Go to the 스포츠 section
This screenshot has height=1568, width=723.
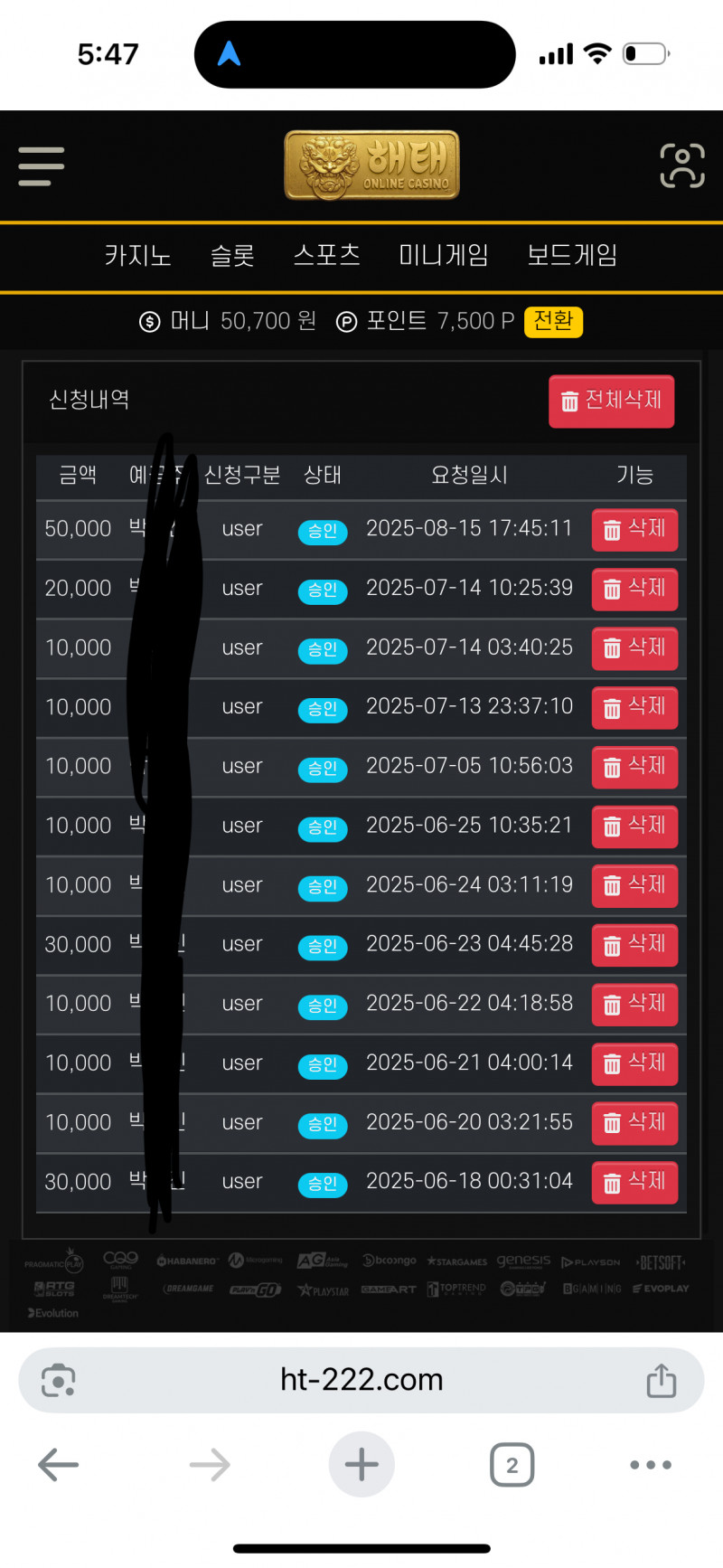point(326,256)
